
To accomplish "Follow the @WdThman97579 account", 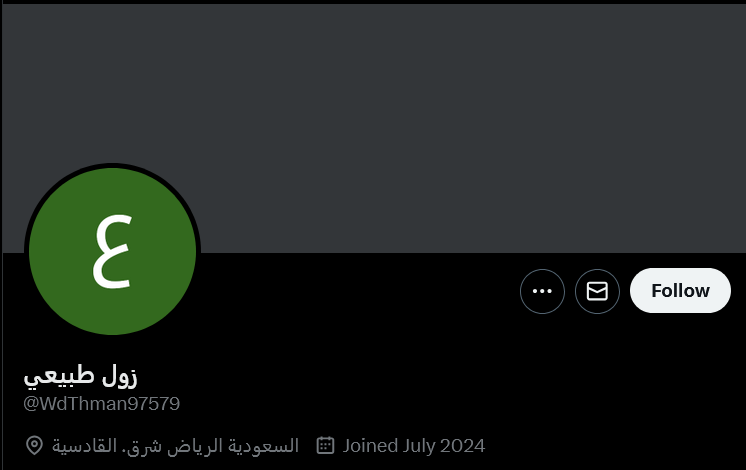I will [680, 291].
